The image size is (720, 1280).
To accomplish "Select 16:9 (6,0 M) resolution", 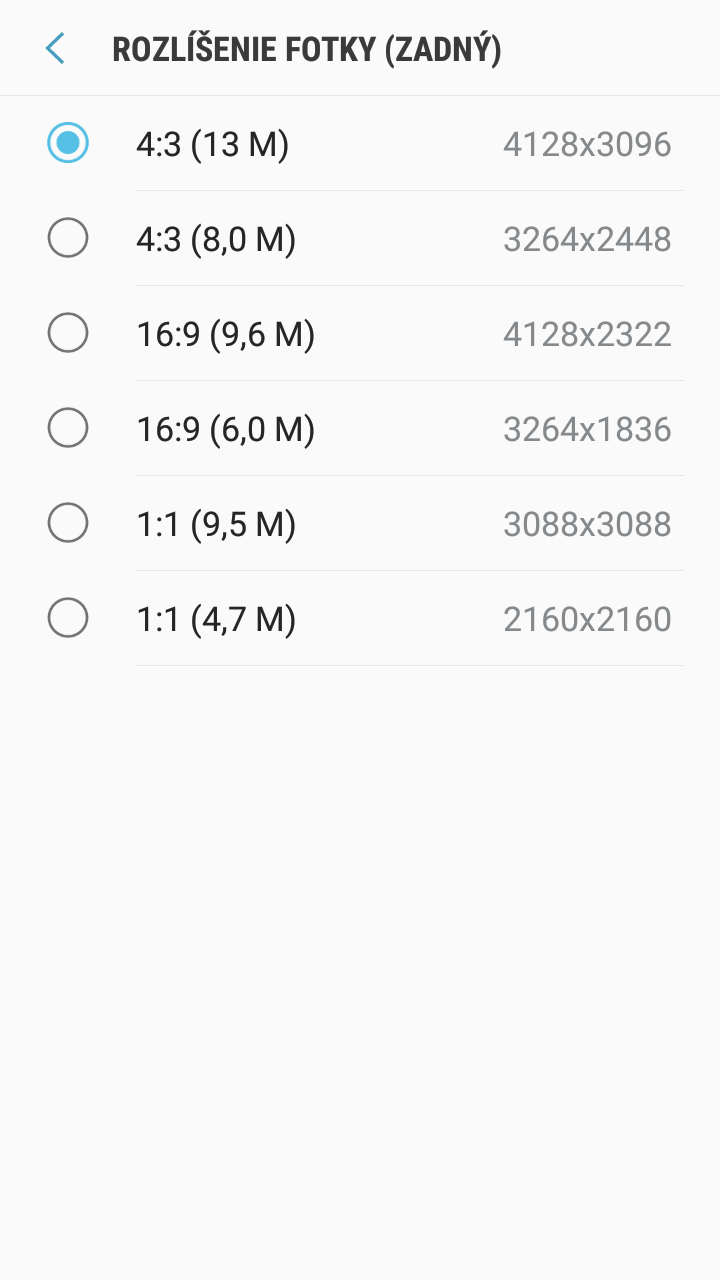I will coord(360,429).
